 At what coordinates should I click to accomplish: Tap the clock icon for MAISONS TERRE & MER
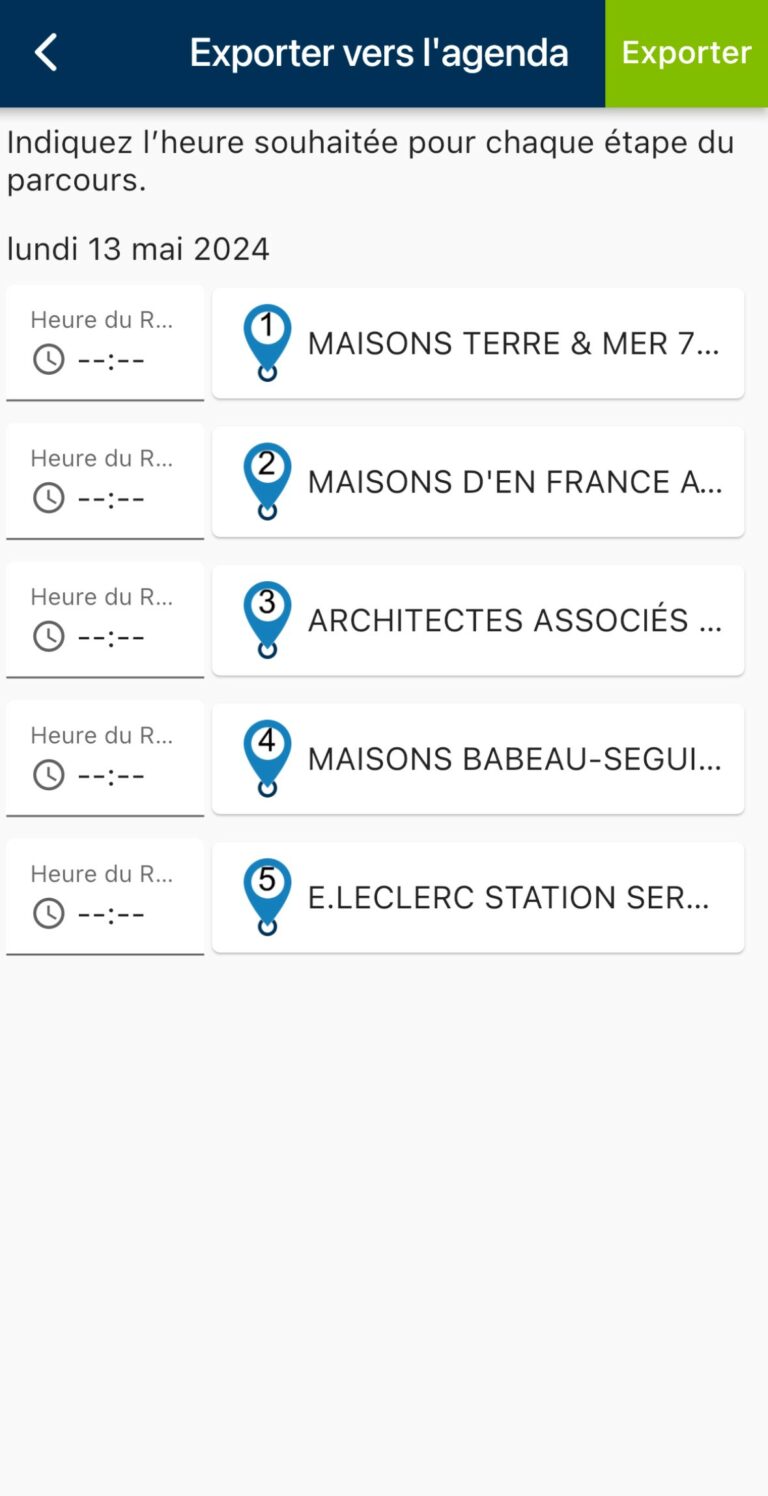pyautogui.click(x=48, y=359)
